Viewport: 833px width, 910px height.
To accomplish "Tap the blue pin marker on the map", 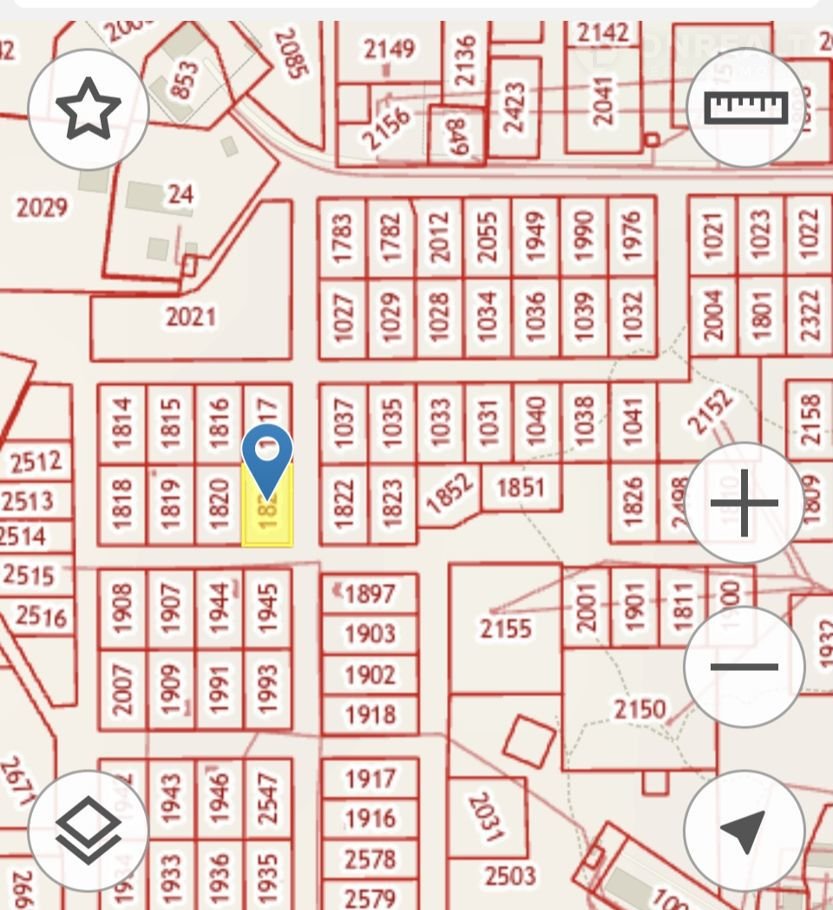I will tap(267, 456).
